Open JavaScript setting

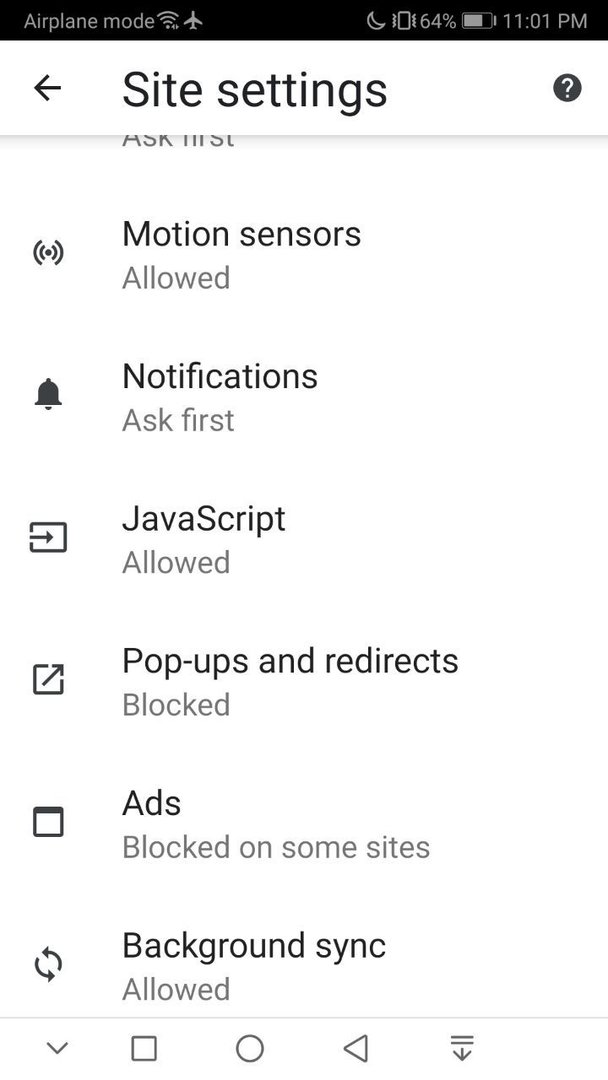coord(304,539)
